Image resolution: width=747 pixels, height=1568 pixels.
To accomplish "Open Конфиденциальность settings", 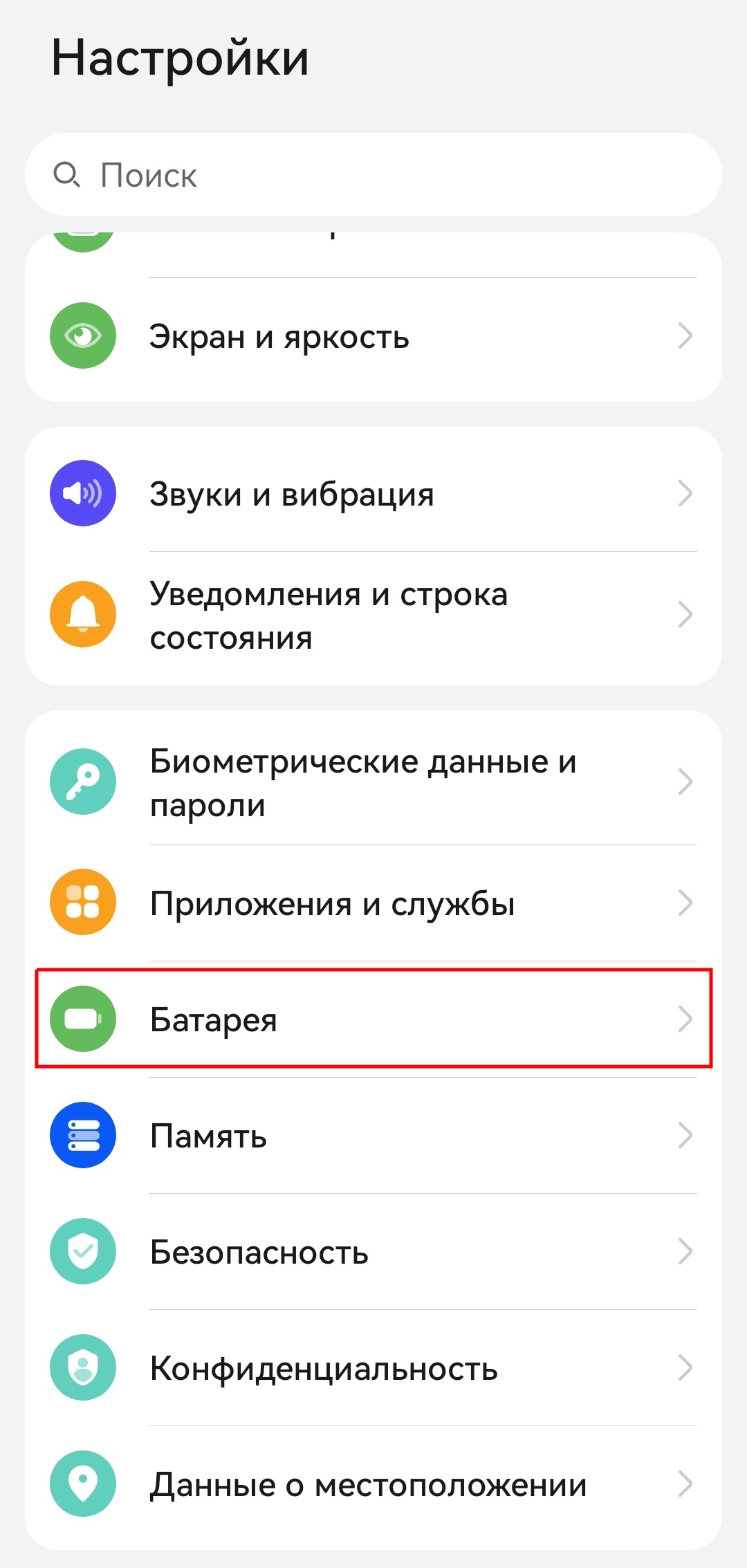I will (x=373, y=1367).
